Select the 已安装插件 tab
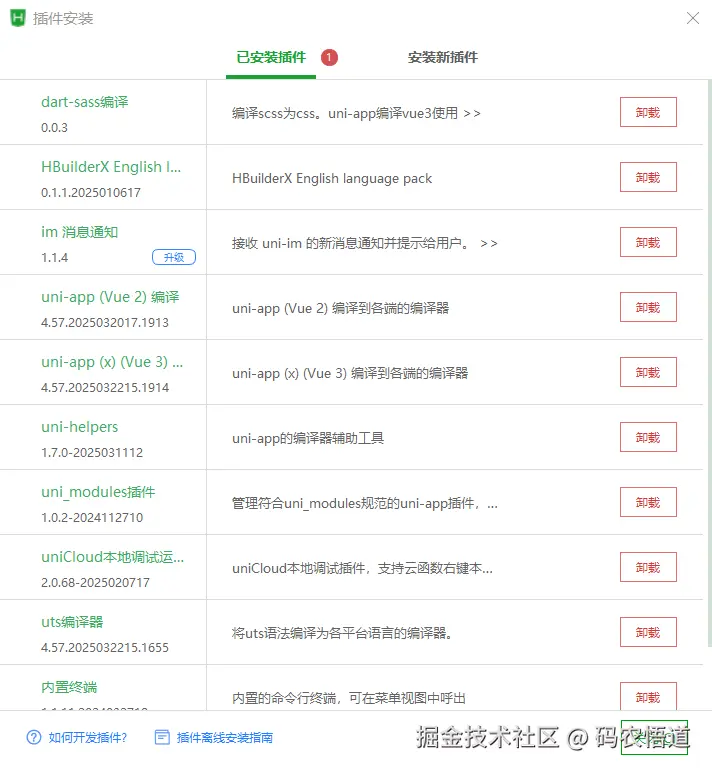 tap(271, 57)
